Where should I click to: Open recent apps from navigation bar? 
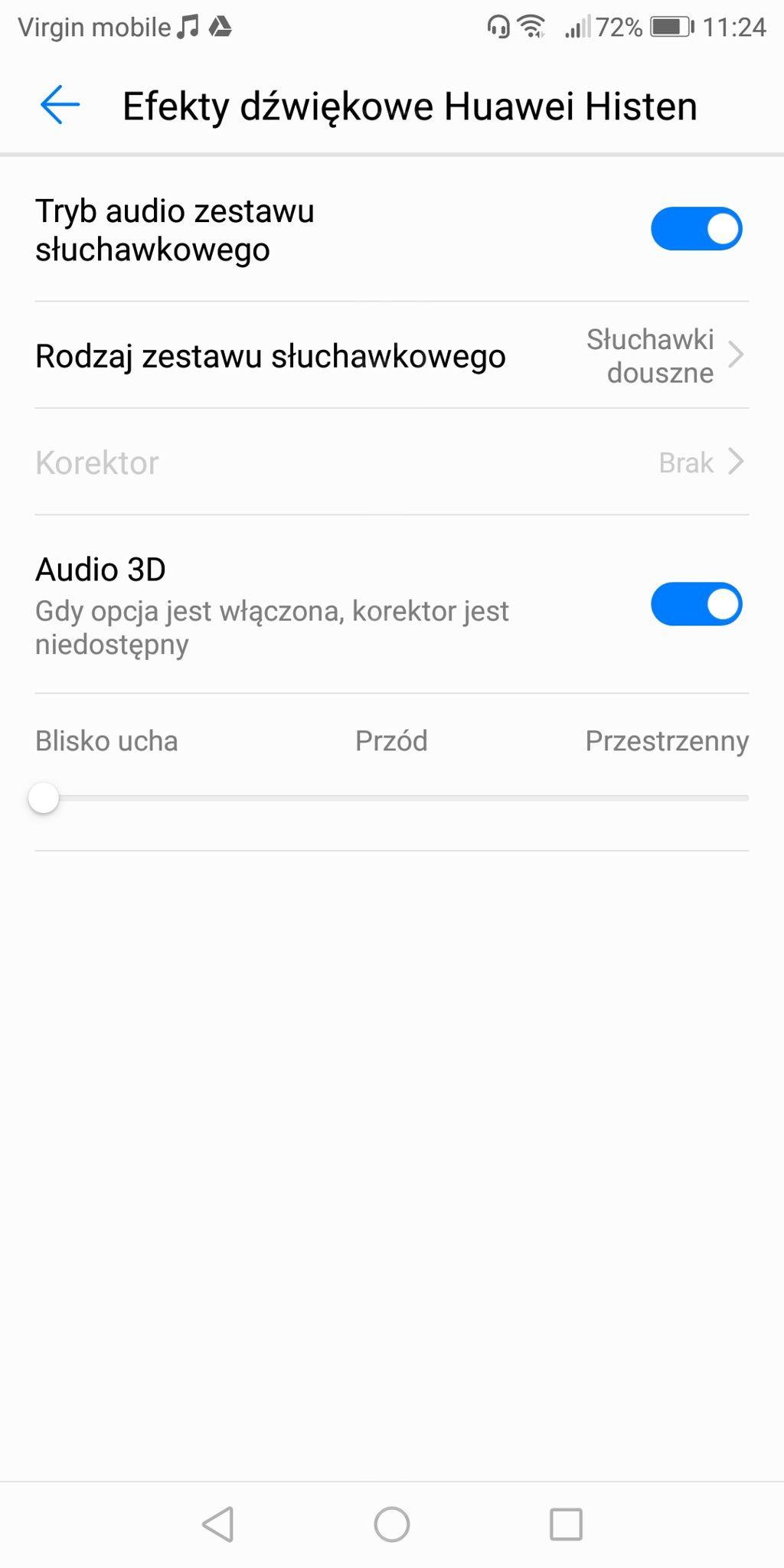(566, 1524)
